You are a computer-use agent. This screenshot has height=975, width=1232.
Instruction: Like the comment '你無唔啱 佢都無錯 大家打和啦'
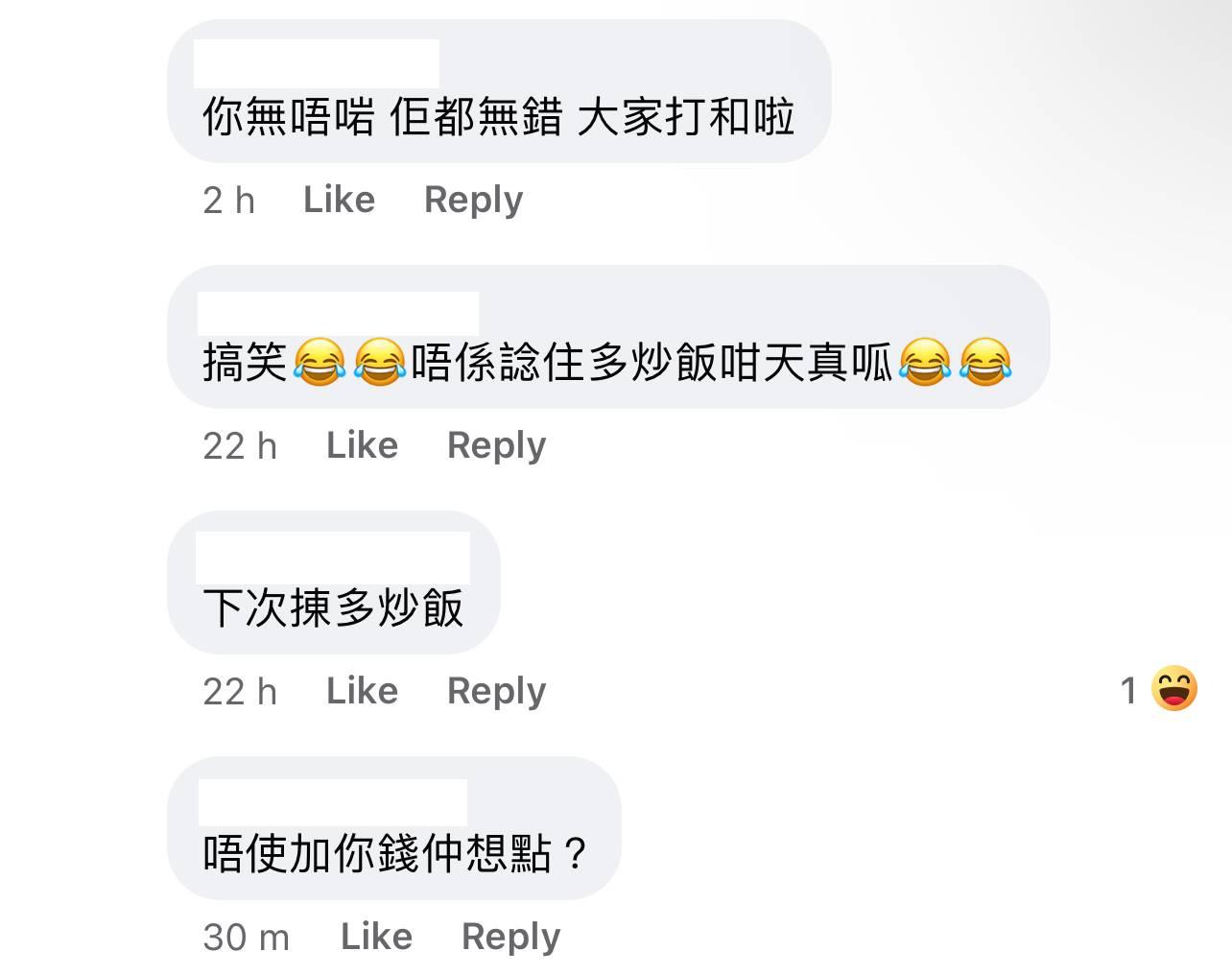339,200
